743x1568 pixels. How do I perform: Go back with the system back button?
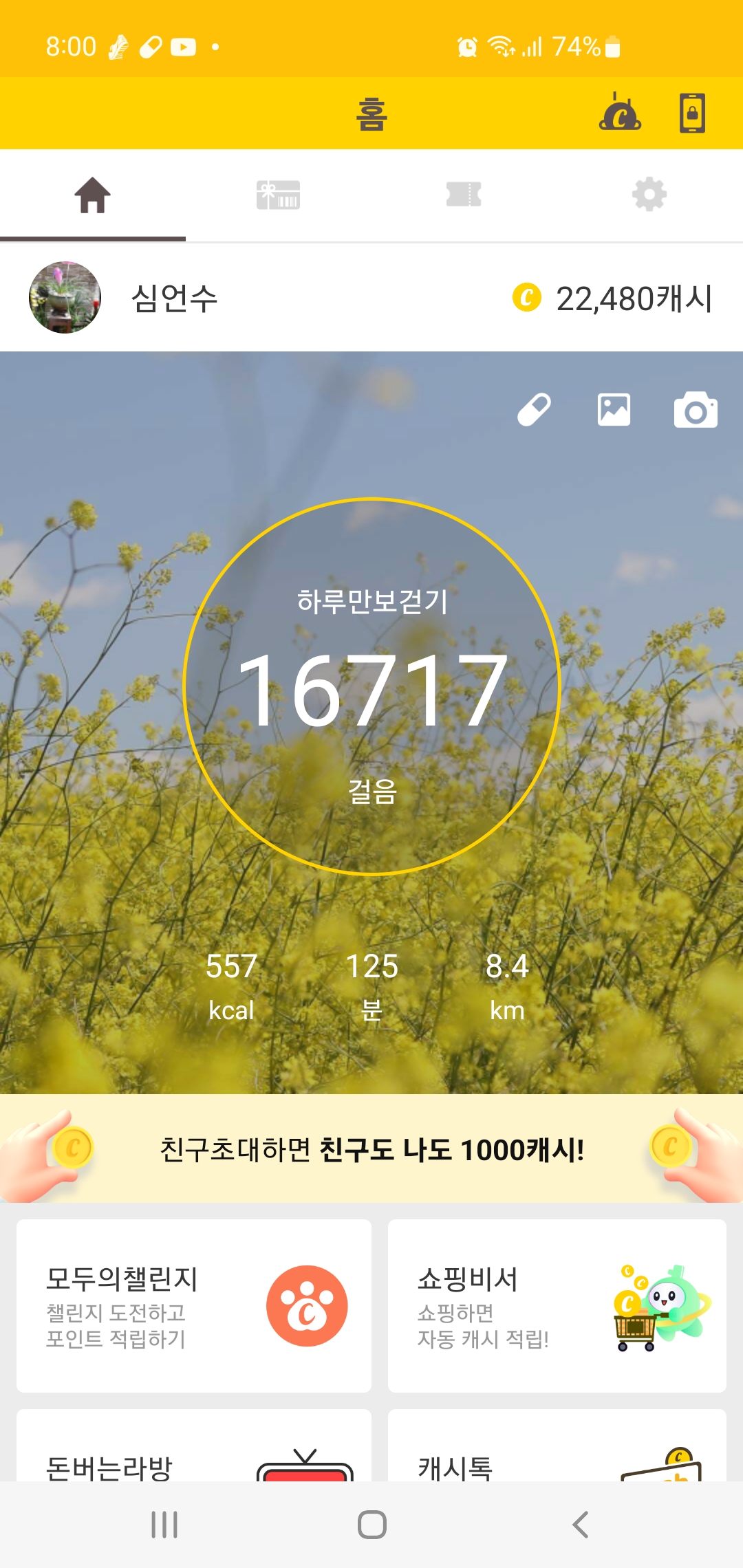pos(580,1525)
